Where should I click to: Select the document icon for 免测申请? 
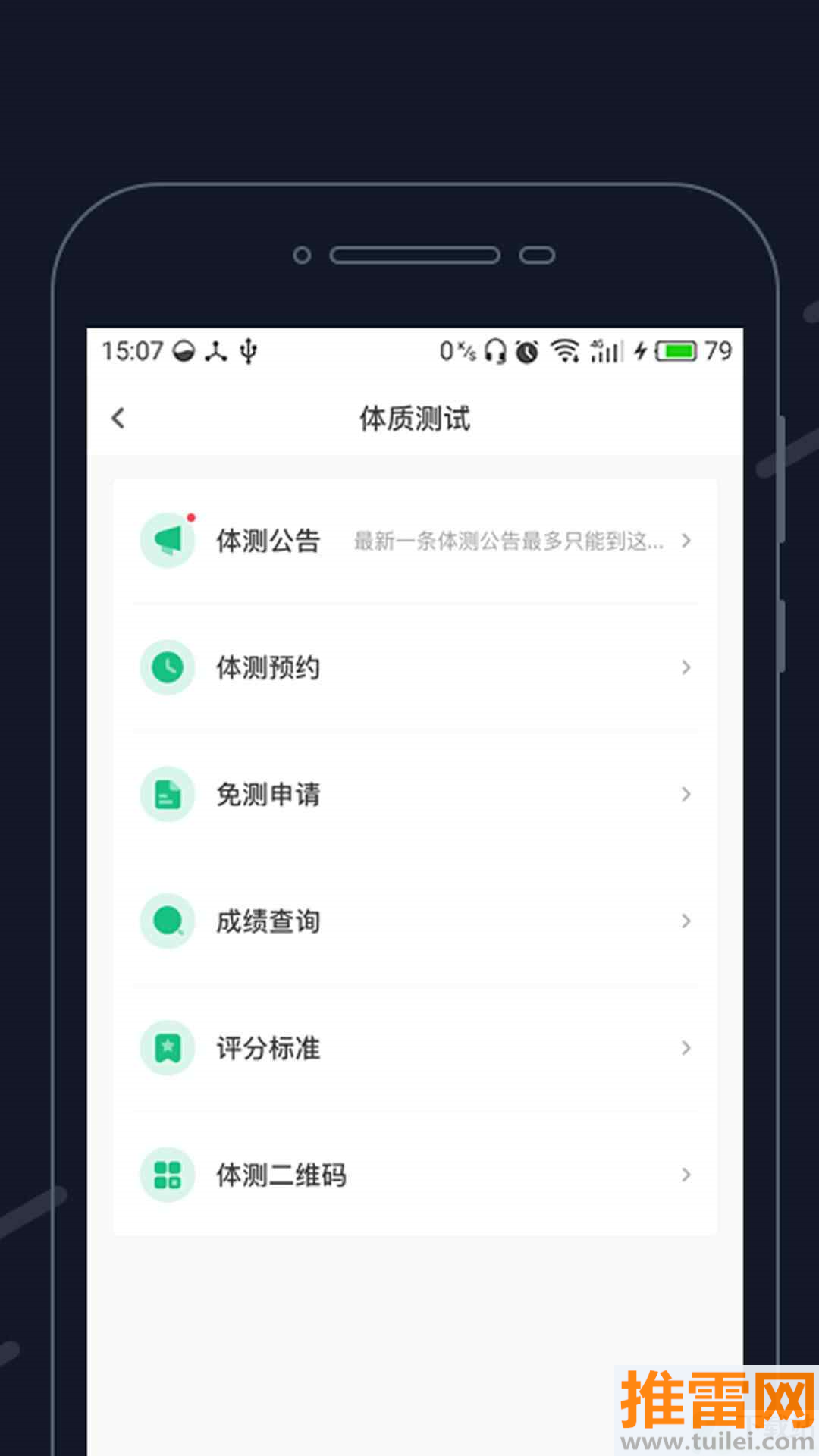point(168,794)
